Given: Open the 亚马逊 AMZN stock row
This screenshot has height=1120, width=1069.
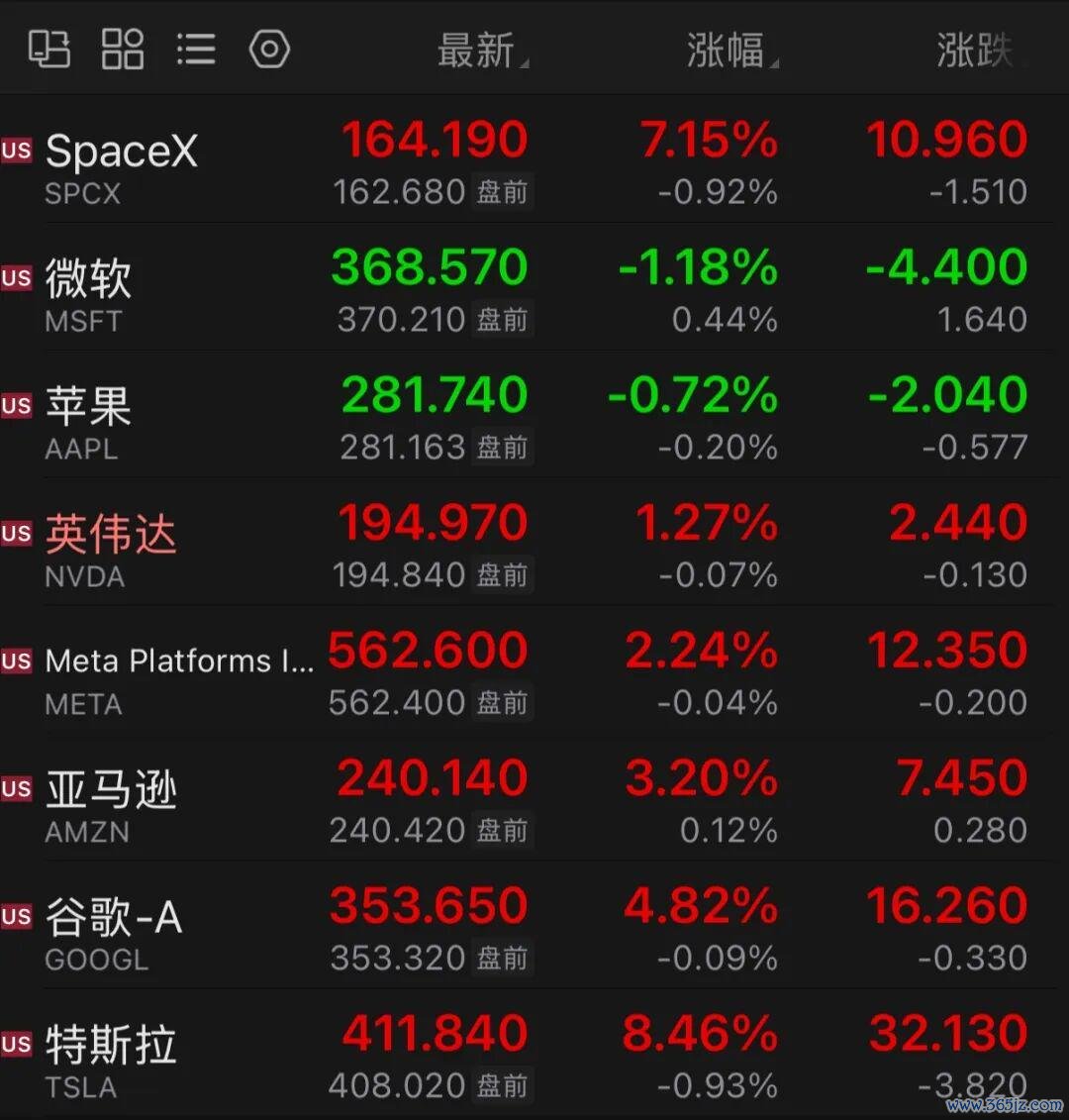Looking at the screenshot, I should pos(534,798).
